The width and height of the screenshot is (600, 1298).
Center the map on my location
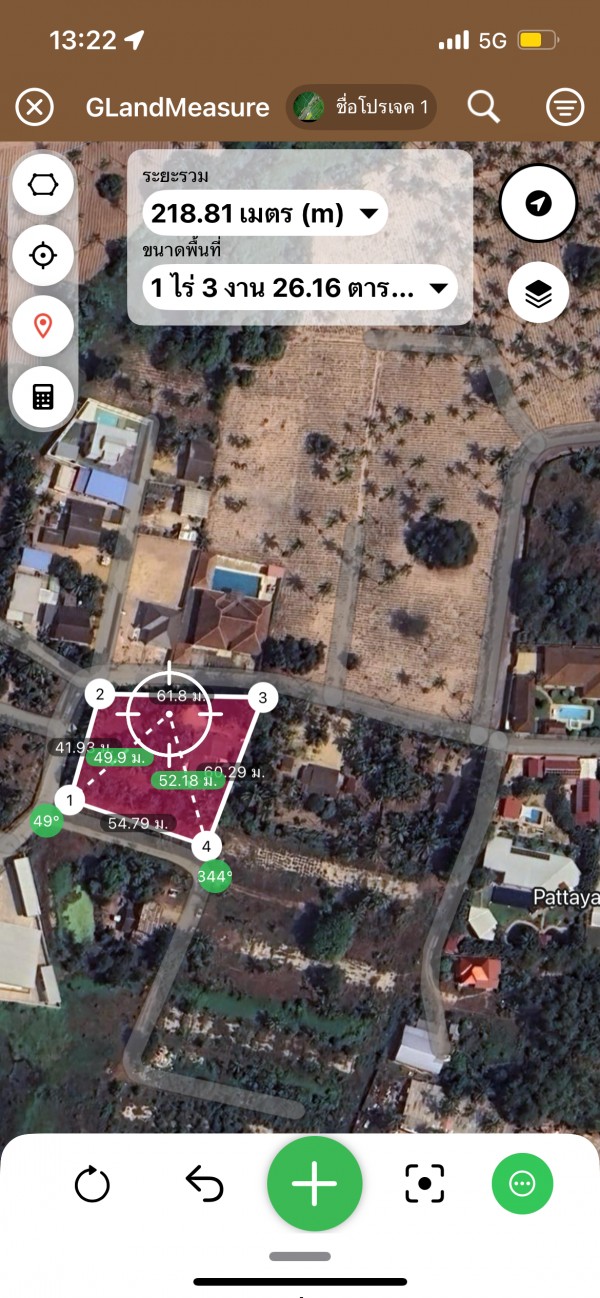538,204
